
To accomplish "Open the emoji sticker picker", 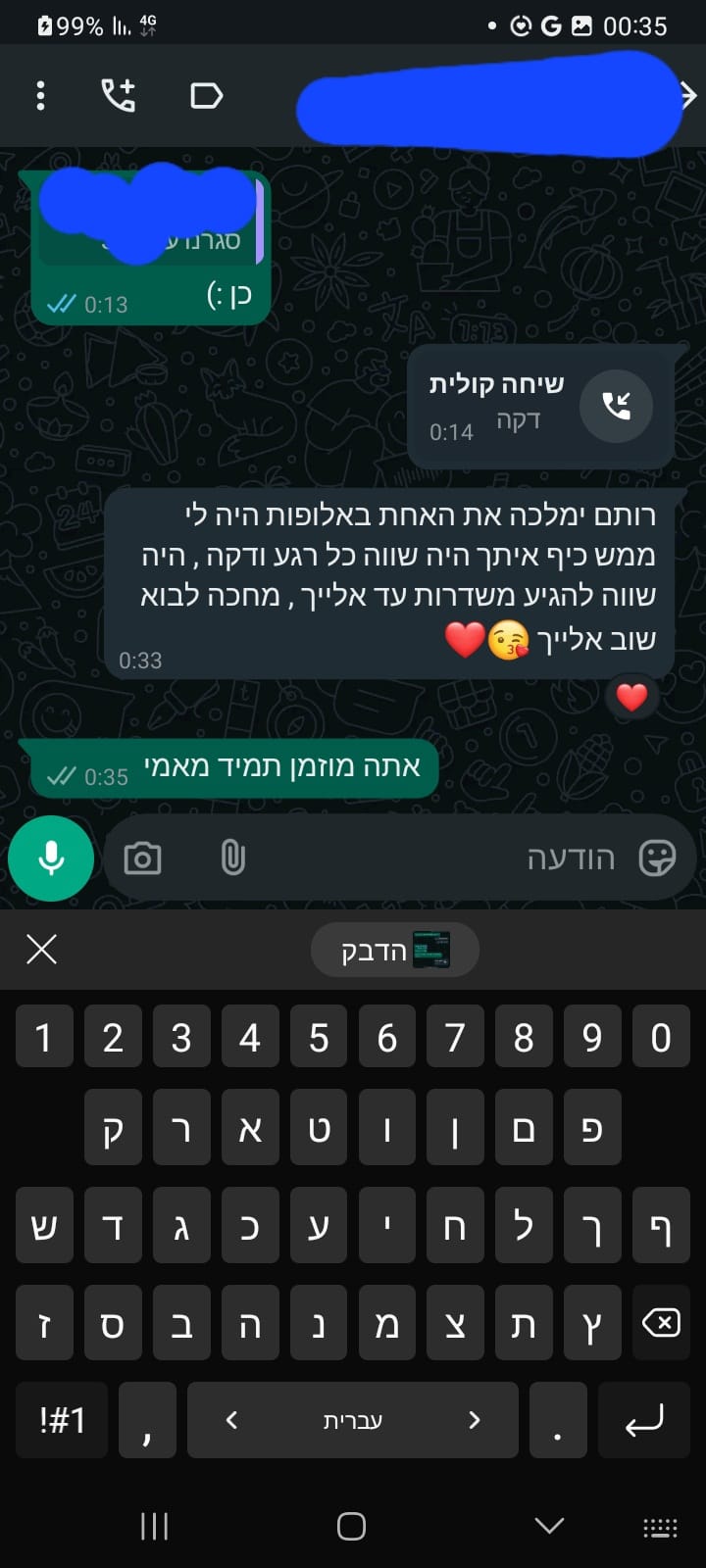I will click(656, 858).
